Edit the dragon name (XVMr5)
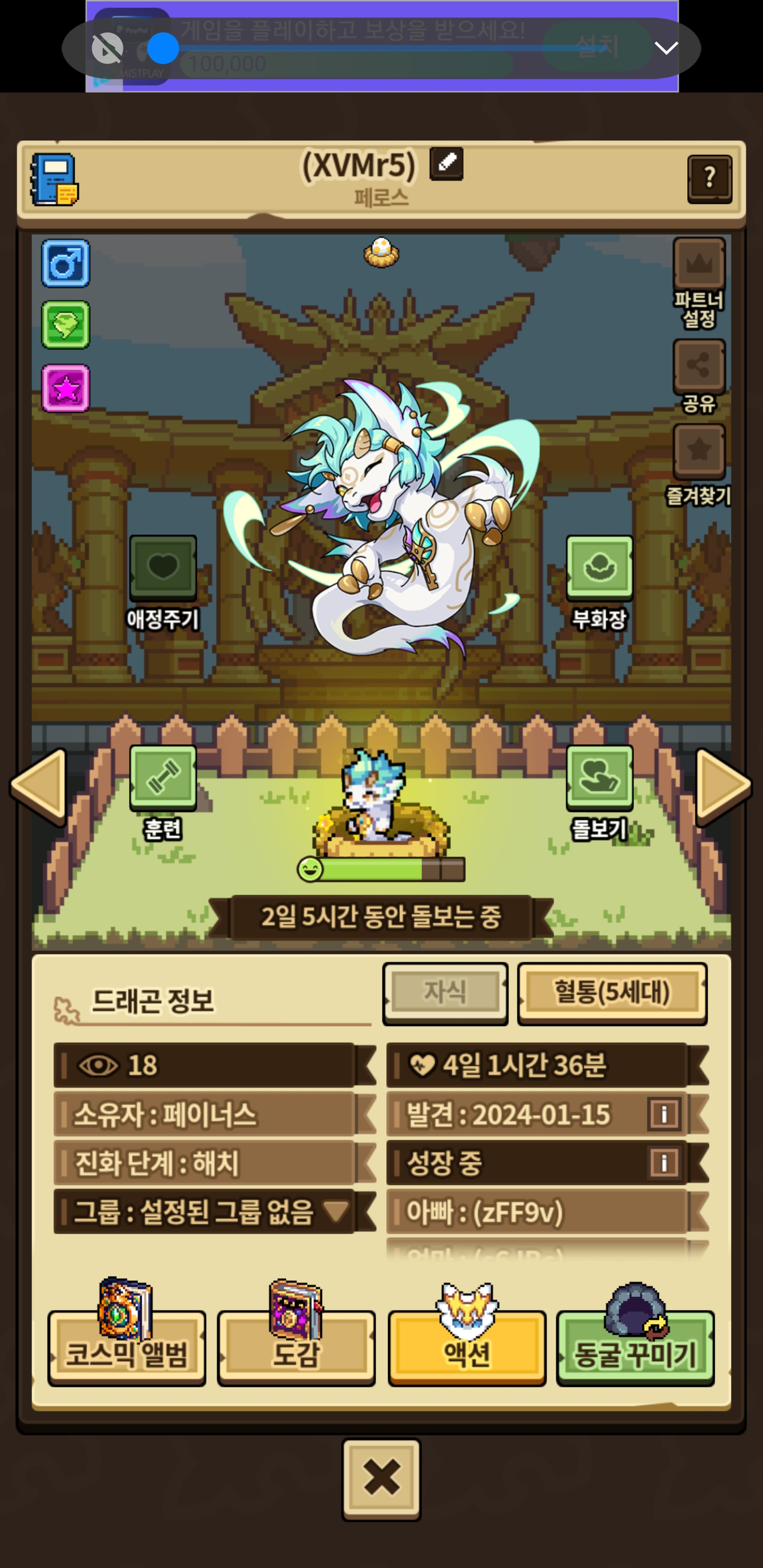This screenshot has height=1568, width=763. [x=446, y=164]
